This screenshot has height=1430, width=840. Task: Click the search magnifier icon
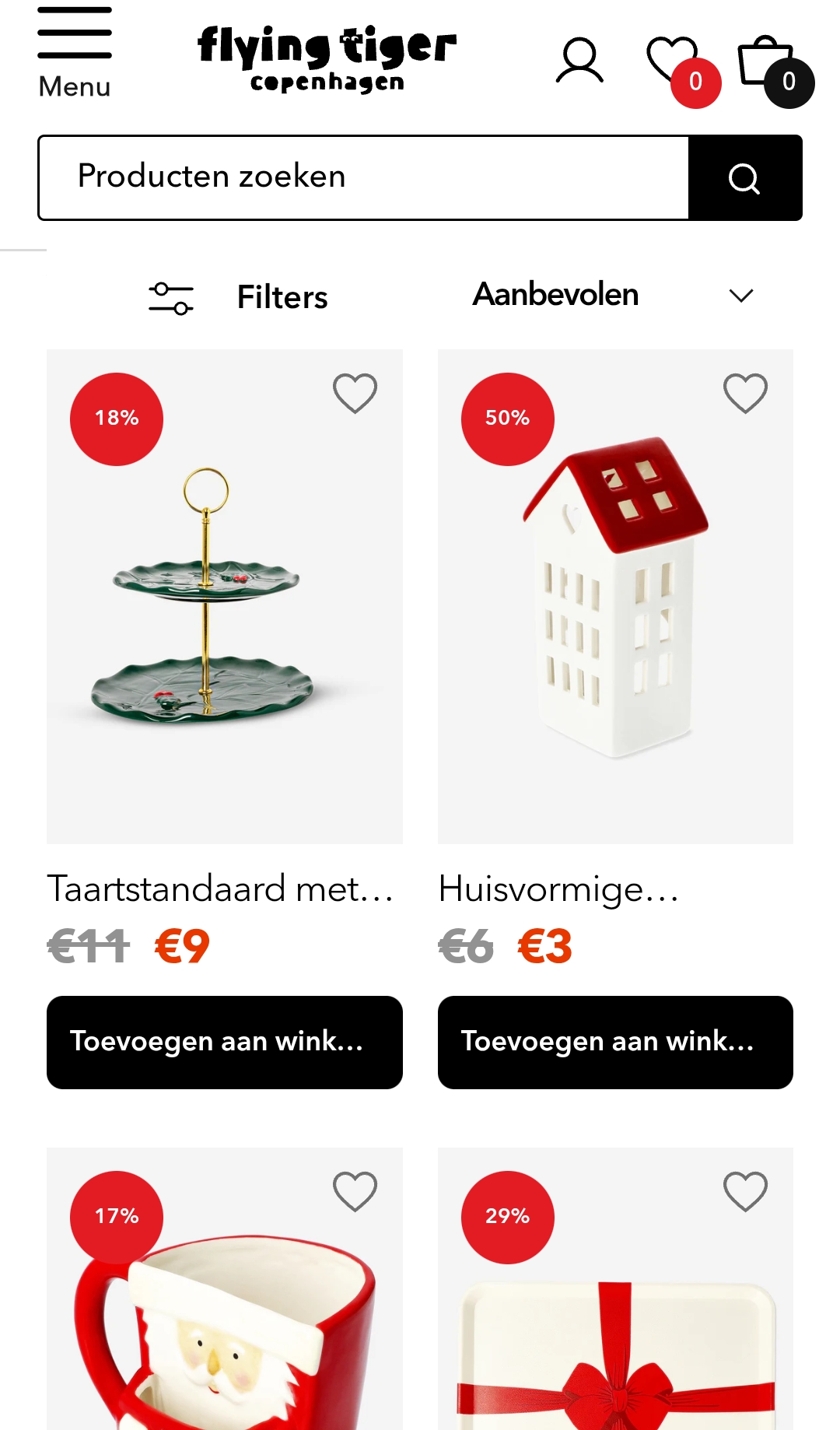pos(744,177)
